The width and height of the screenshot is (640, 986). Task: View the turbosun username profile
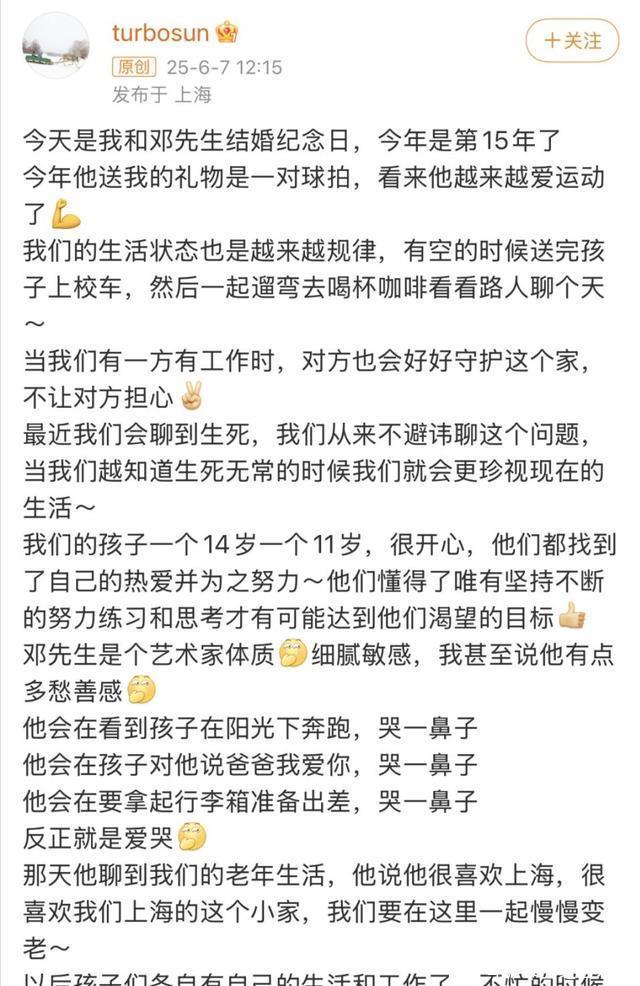tap(161, 33)
